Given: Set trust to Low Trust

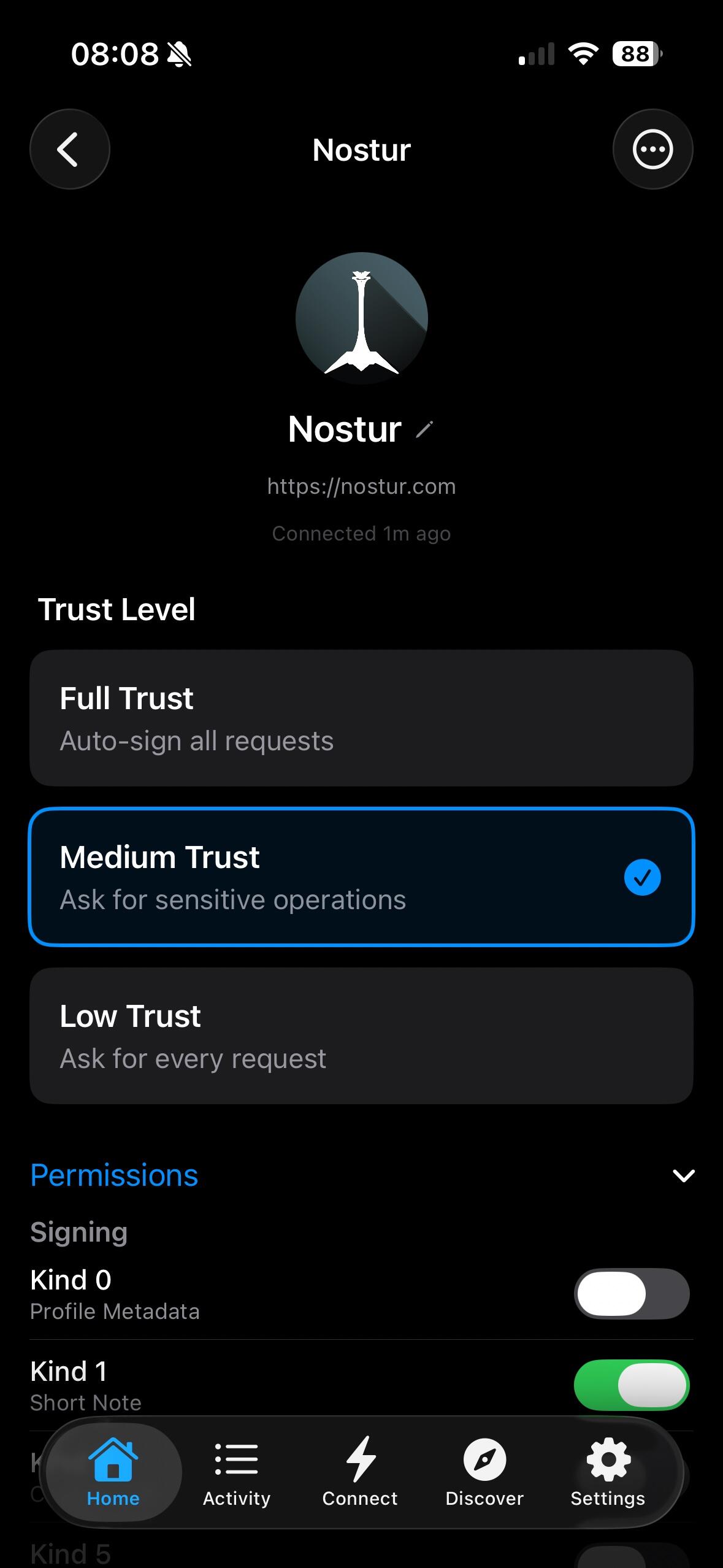Looking at the screenshot, I should coord(361,1036).
